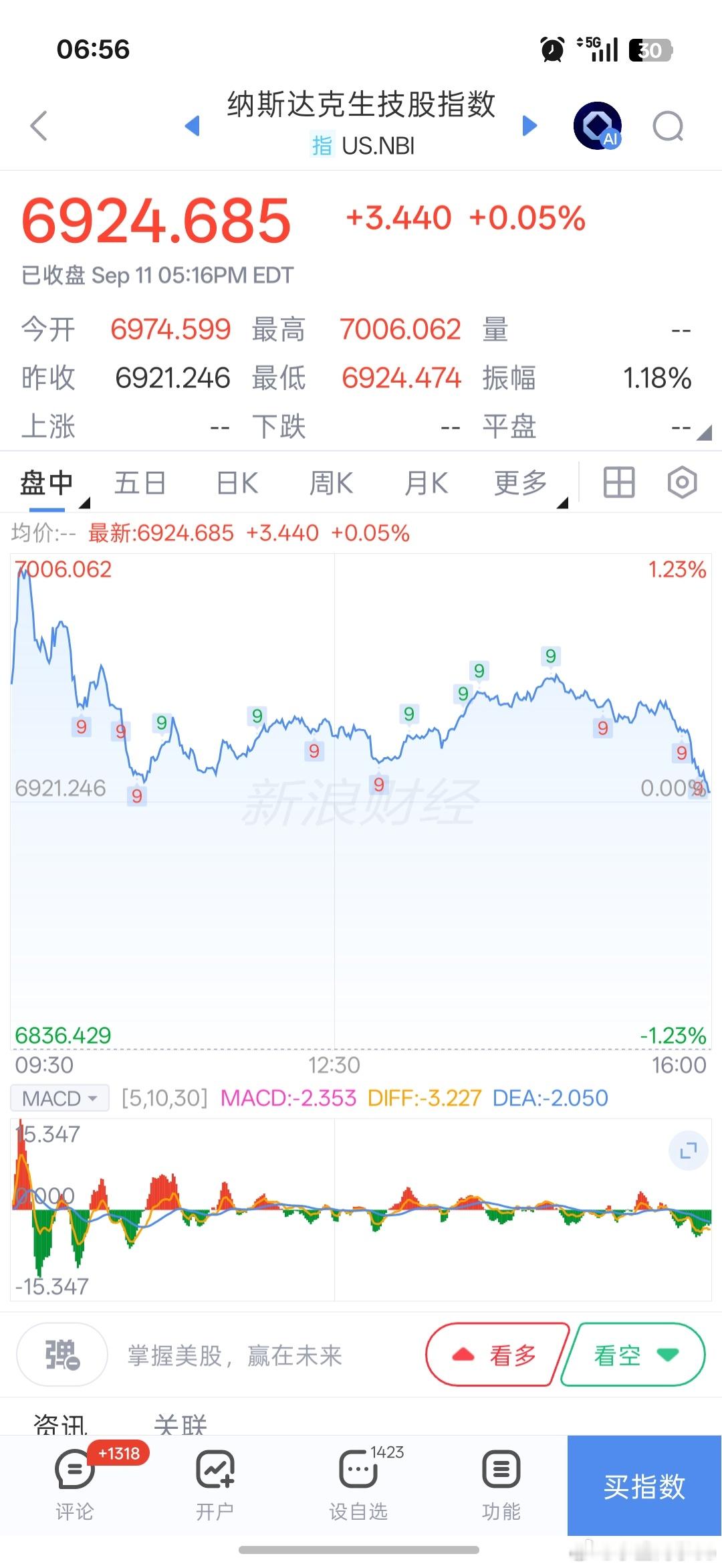Switch to the 周K chart tab
Viewport: 722px width, 1568px height.
point(332,482)
